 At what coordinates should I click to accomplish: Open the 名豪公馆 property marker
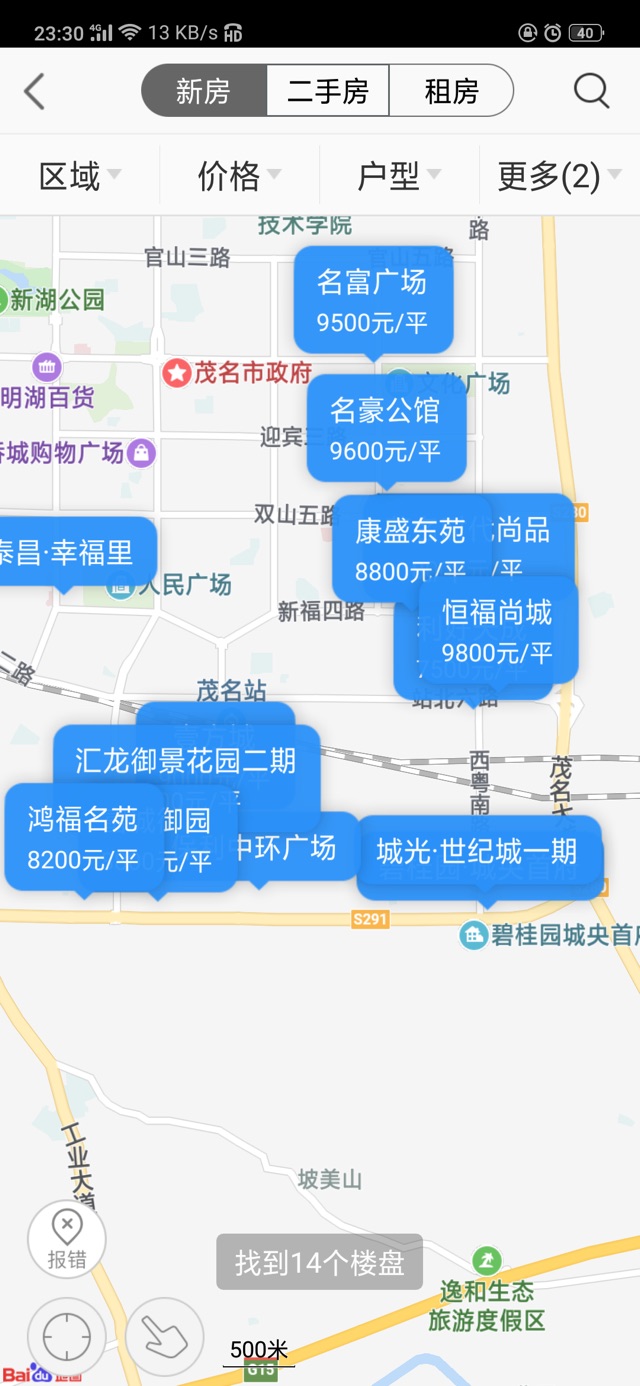(386, 427)
